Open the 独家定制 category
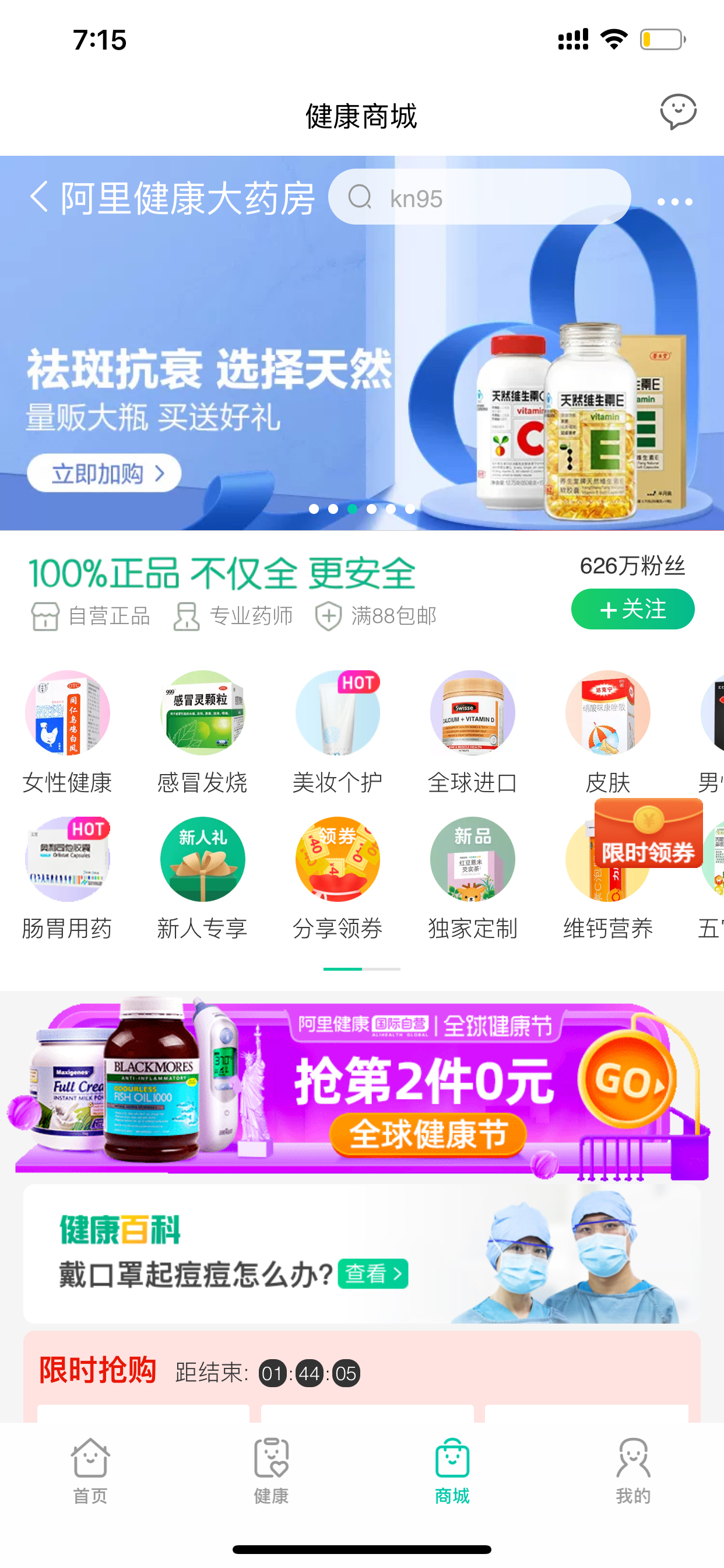The height and width of the screenshot is (1568, 724). (473, 879)
